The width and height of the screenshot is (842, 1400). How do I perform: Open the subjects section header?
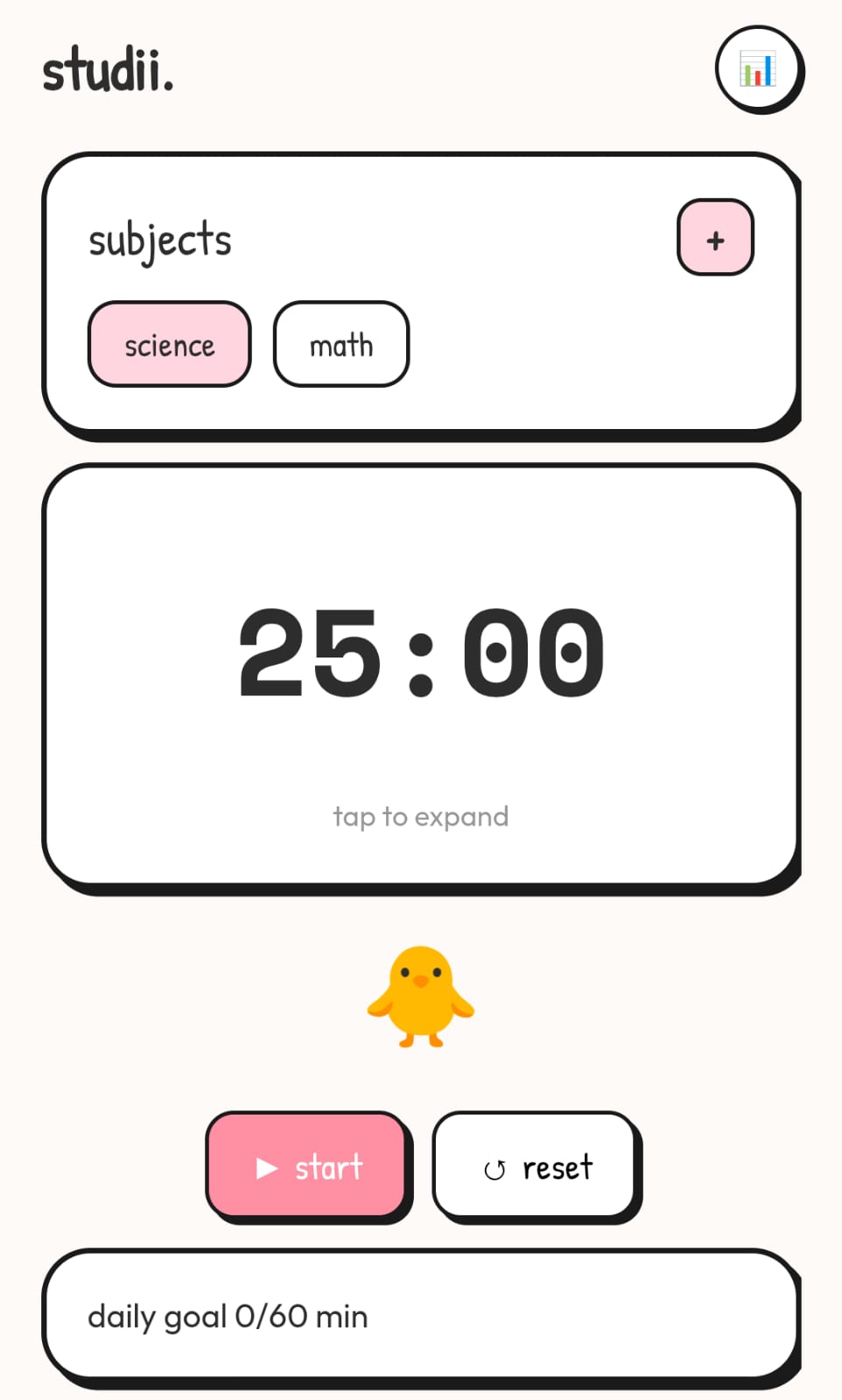(x=159, y=239)
